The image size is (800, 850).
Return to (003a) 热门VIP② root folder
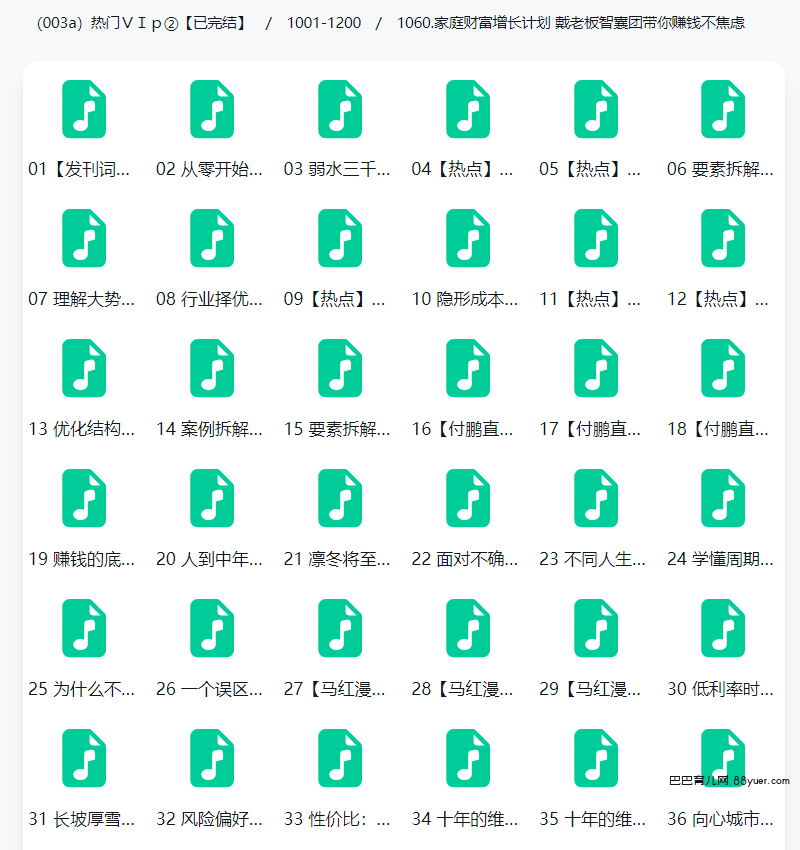pyautogui.click(x=140, y=23)
